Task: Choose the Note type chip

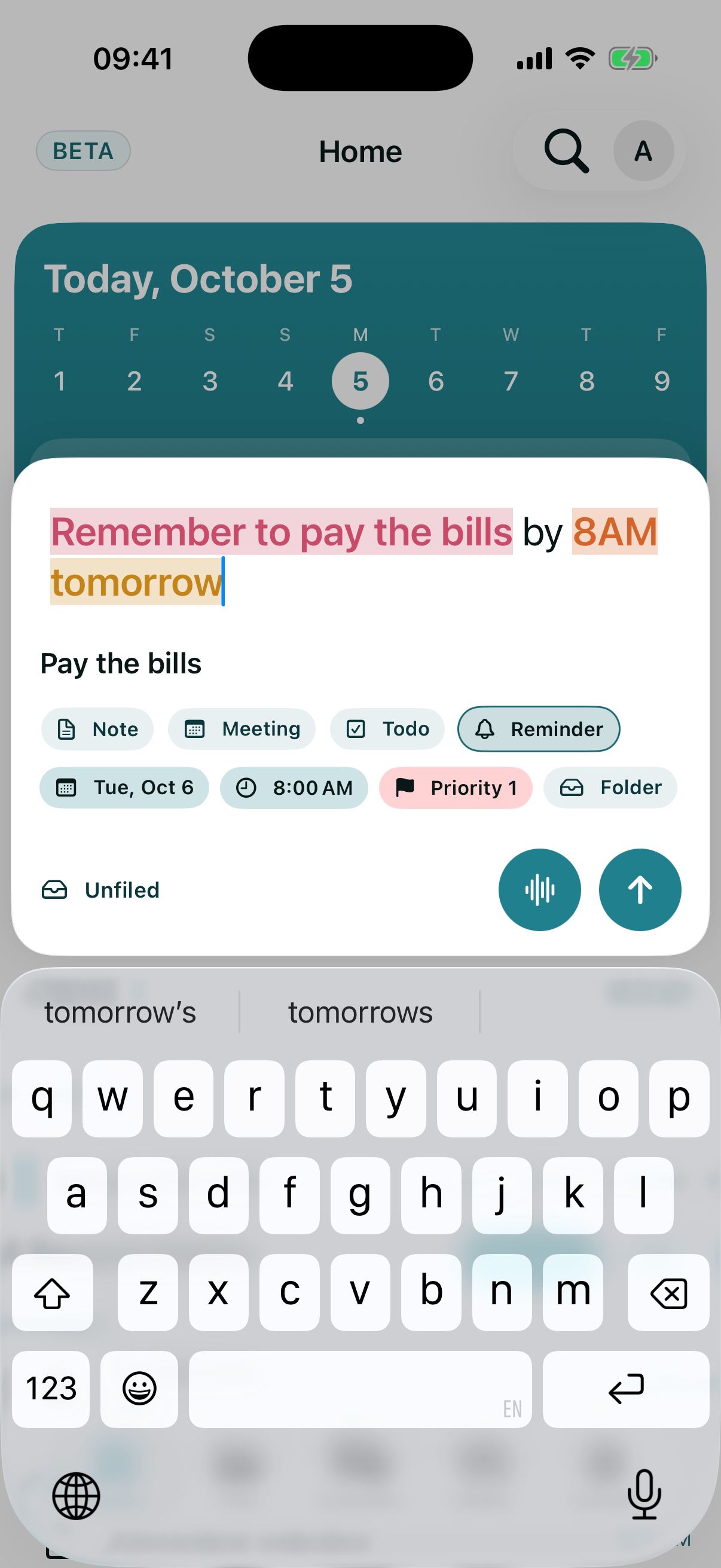Action: tap(97, 728)
